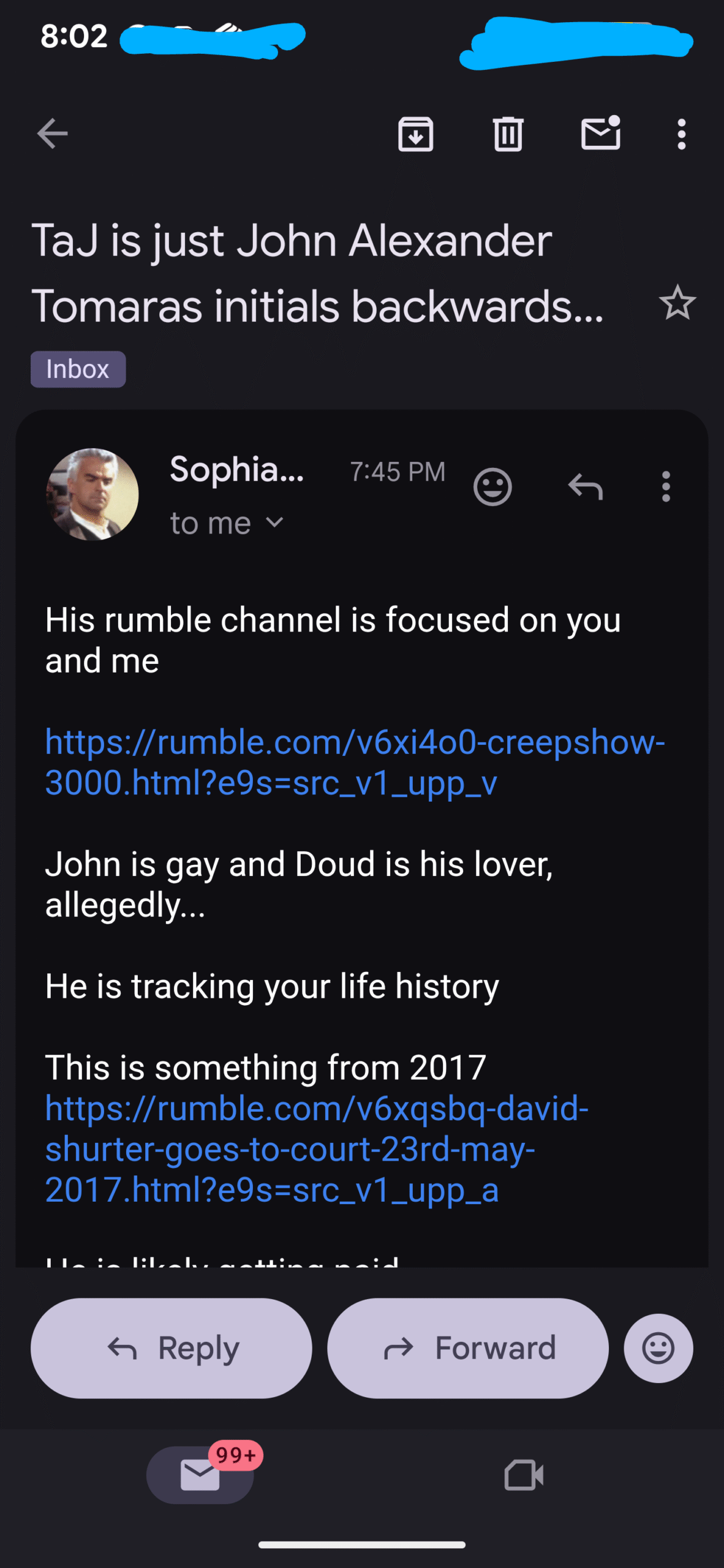
Task: Tap the Inbox label chip
Action: (x=78, y=369)
